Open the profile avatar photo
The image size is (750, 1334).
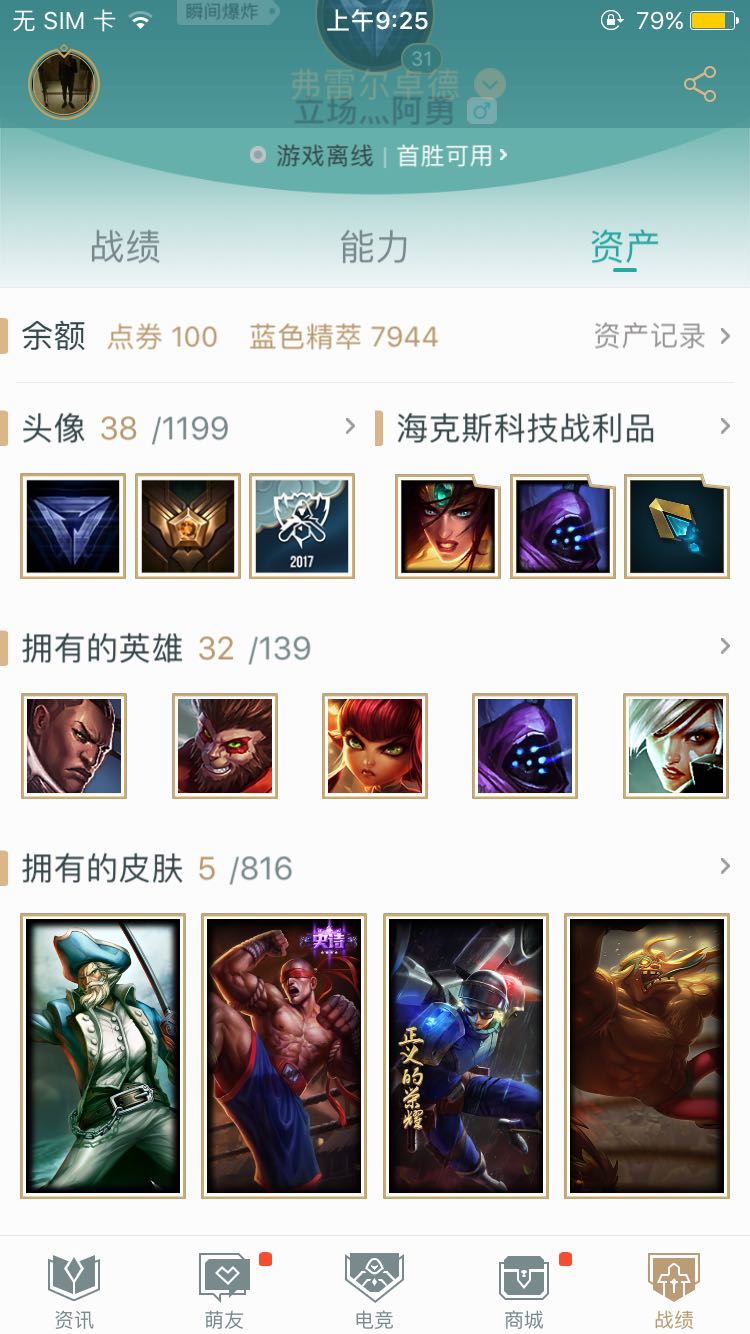(x=64, y=84)
